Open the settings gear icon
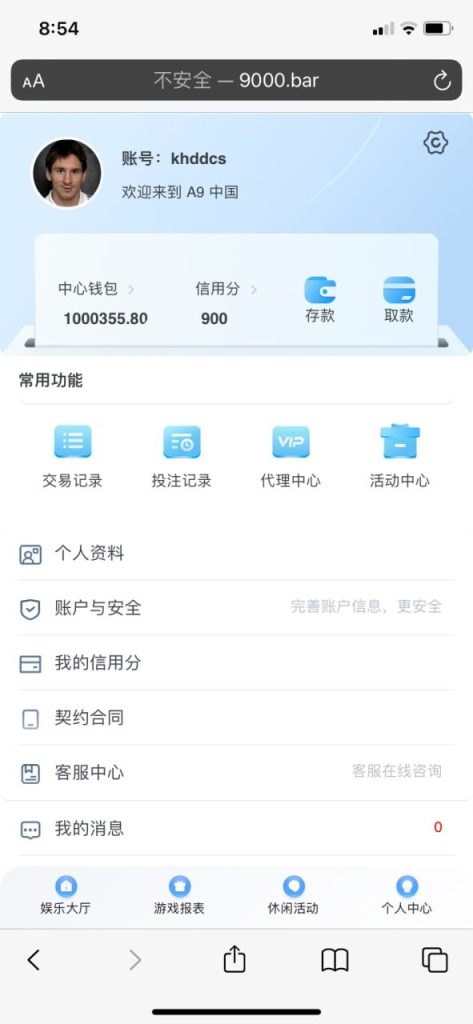The image size is (473, 1024). pos(435,142)
